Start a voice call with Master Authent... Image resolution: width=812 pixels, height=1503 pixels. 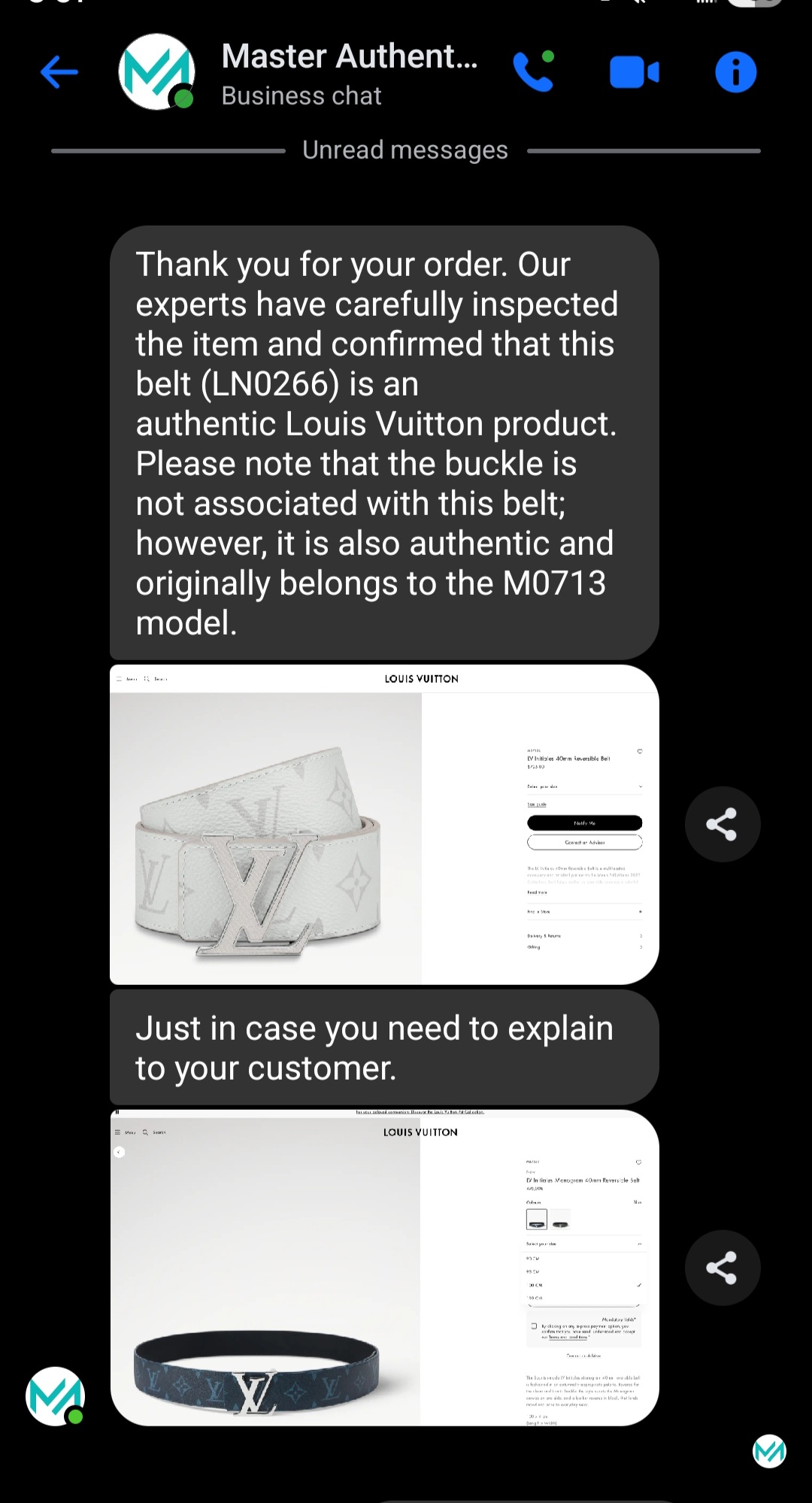(x=533, y=72)
